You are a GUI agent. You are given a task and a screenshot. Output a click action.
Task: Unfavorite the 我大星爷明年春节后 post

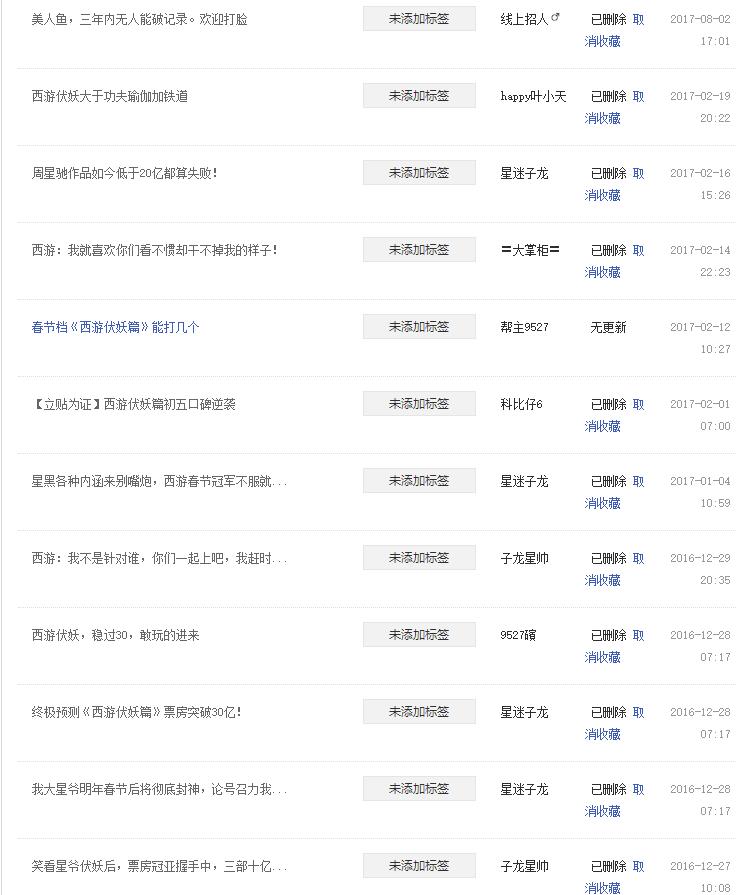(614, 801)
